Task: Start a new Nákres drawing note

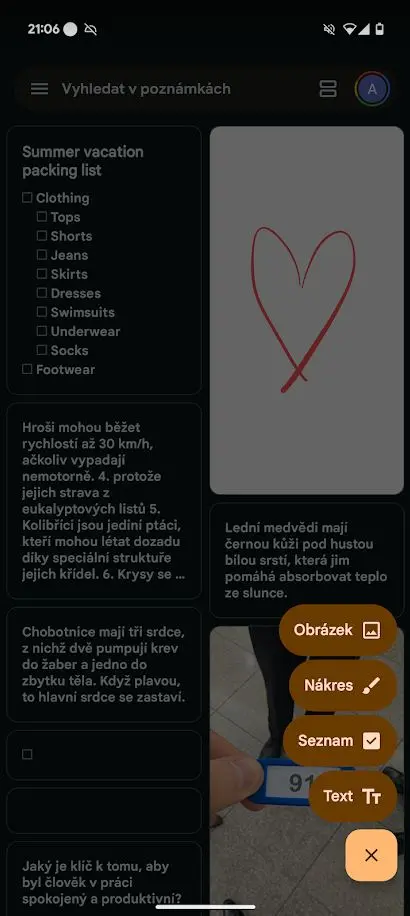Action: click(343, 685)
